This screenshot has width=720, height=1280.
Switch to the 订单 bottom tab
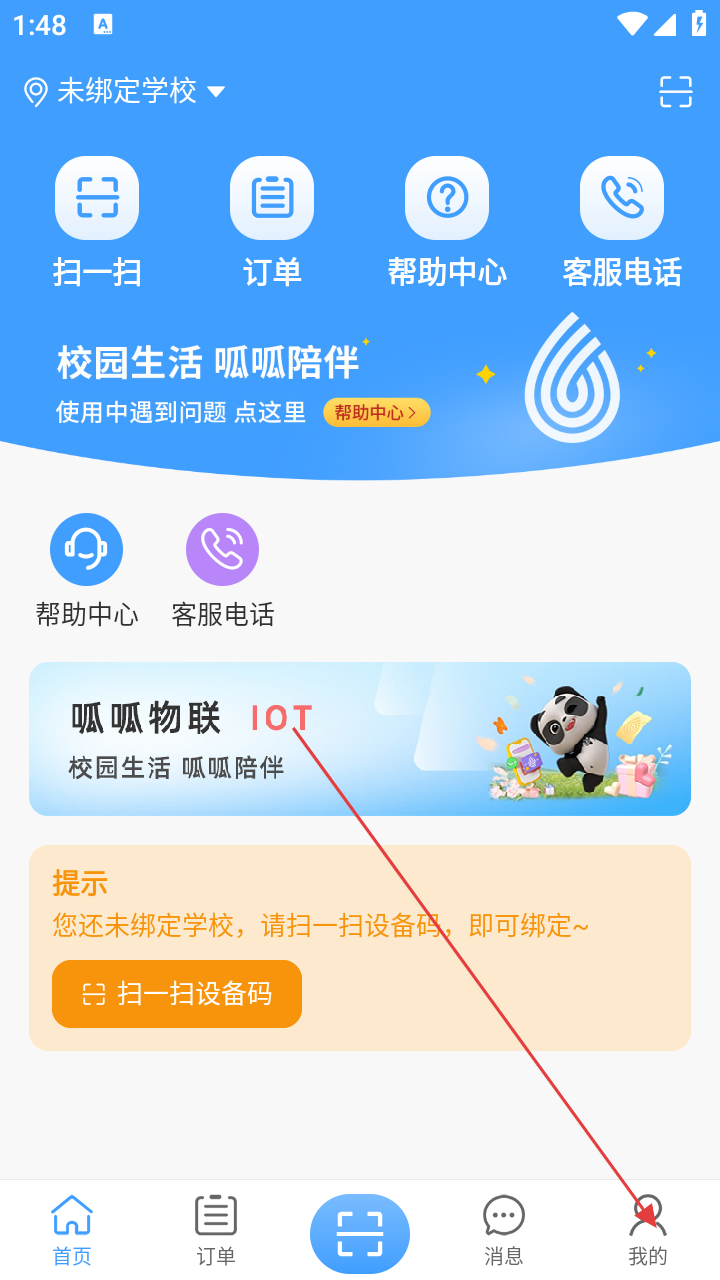(x=216, y=1230)
